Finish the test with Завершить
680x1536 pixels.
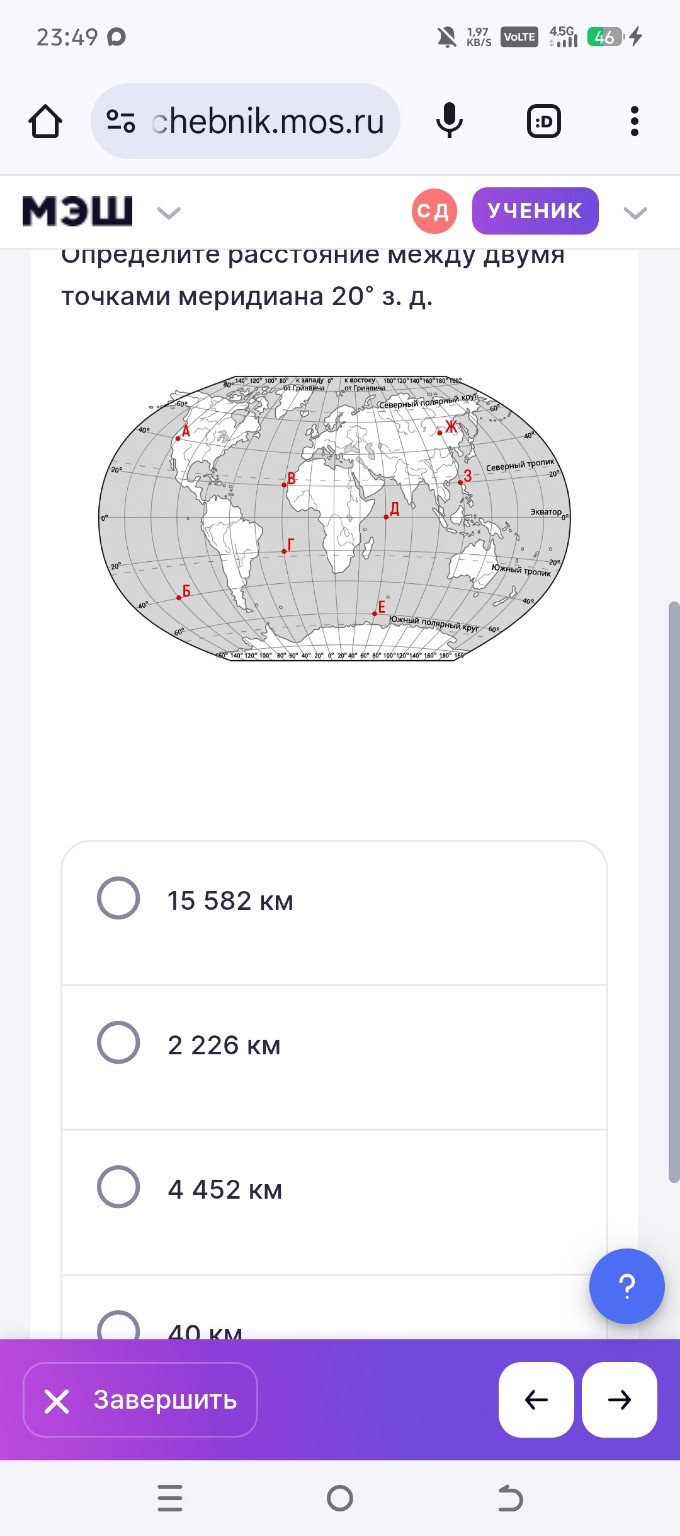pyautogui.click(x=140, y=1400)
